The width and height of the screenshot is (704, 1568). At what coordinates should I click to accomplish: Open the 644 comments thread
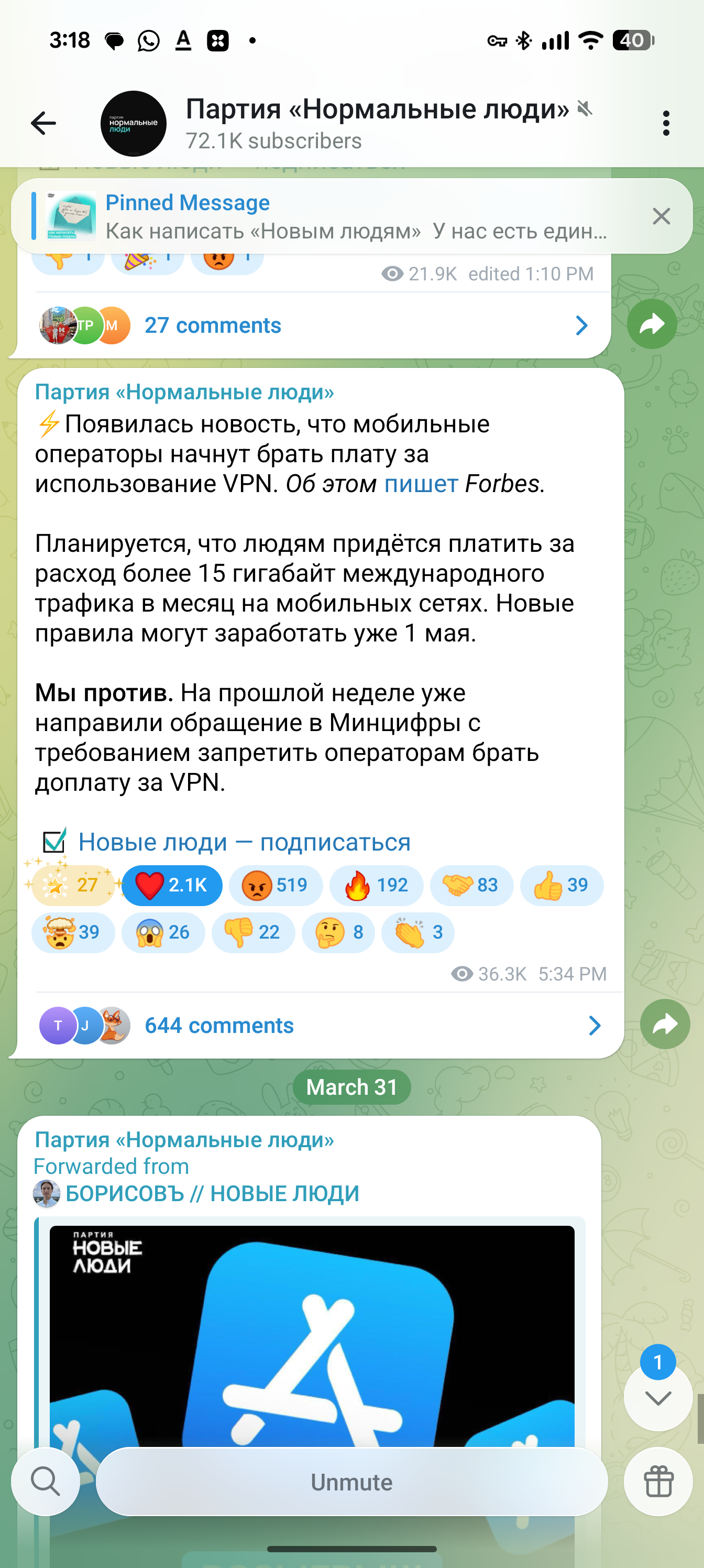tap(219, 1026)
